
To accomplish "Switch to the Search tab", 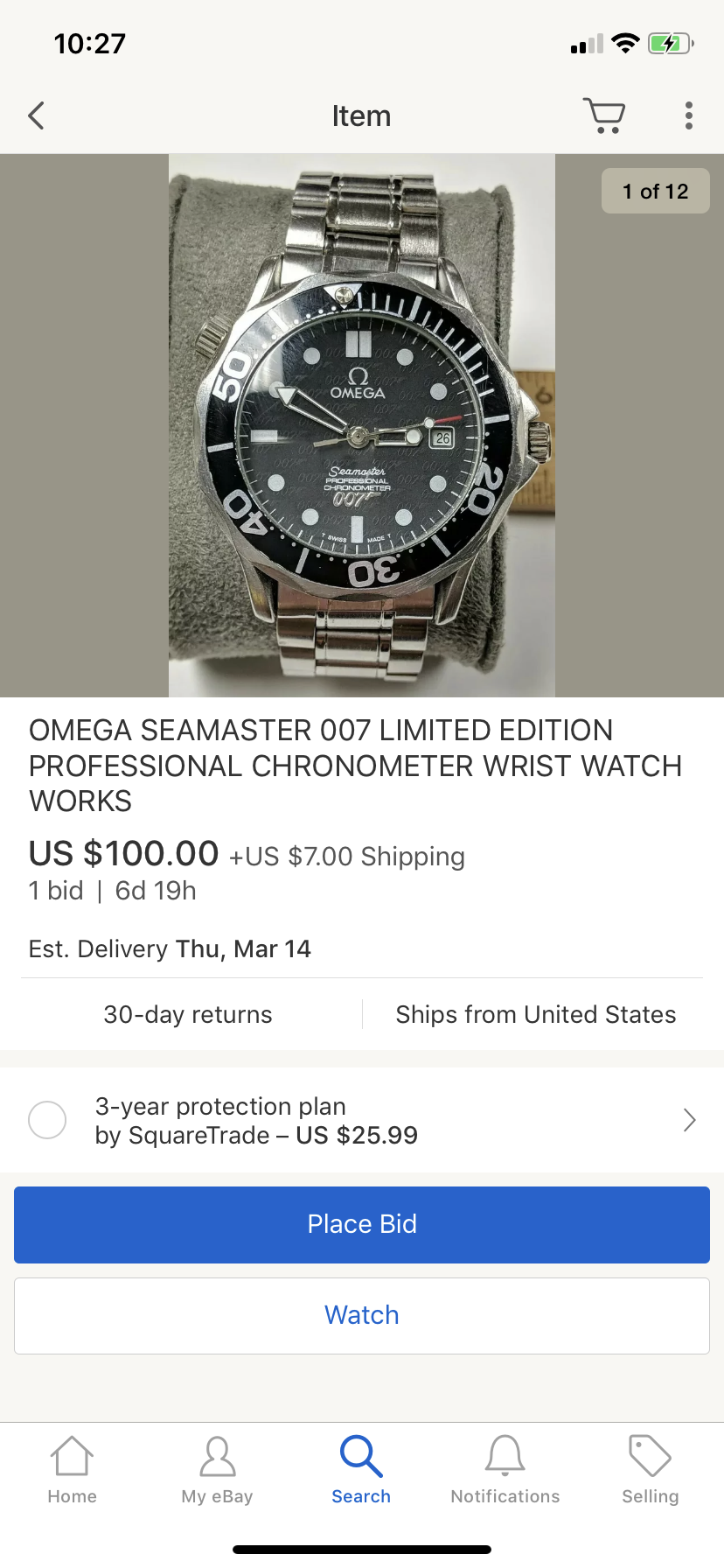I will (361, 1470).
